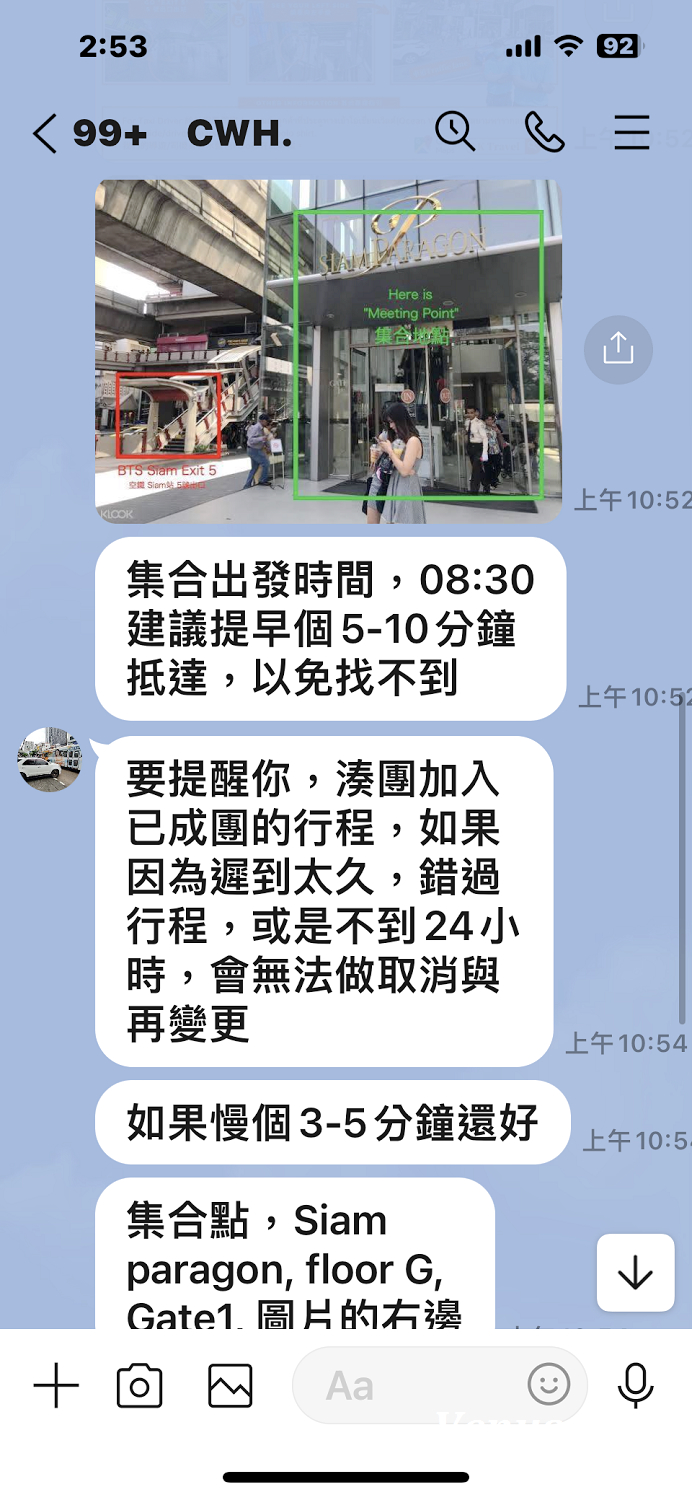Open the camera to take a photo

point(140,1386)
